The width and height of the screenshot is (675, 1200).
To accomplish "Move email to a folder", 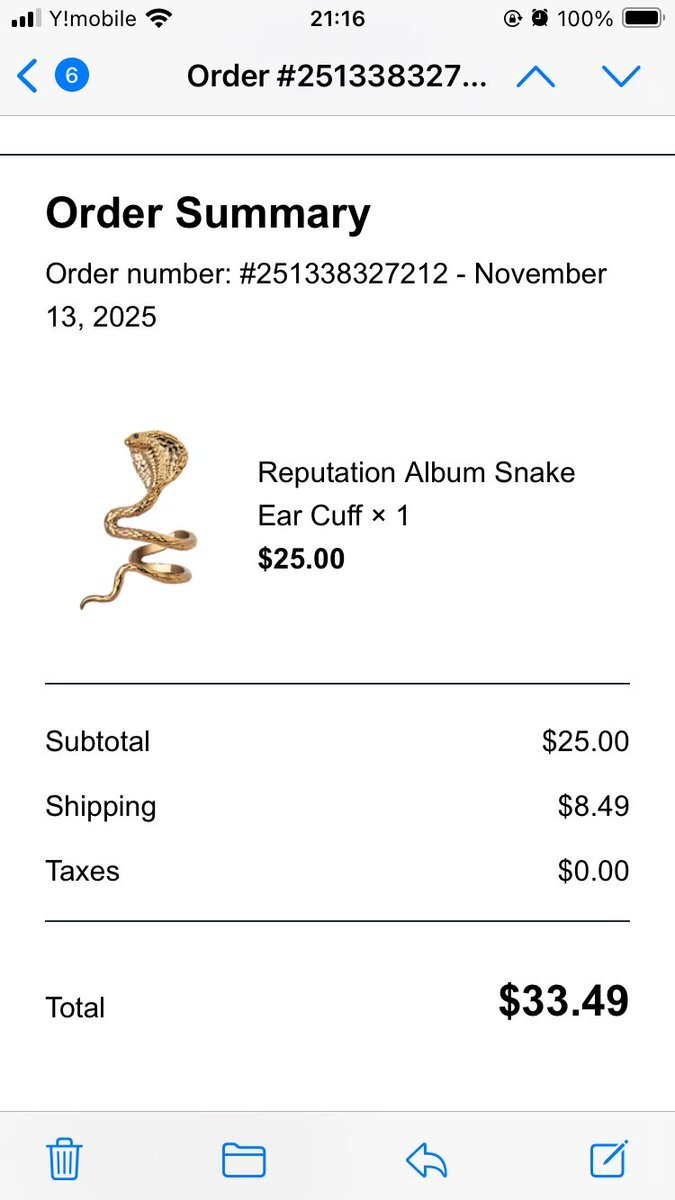I will (243, 1159).
